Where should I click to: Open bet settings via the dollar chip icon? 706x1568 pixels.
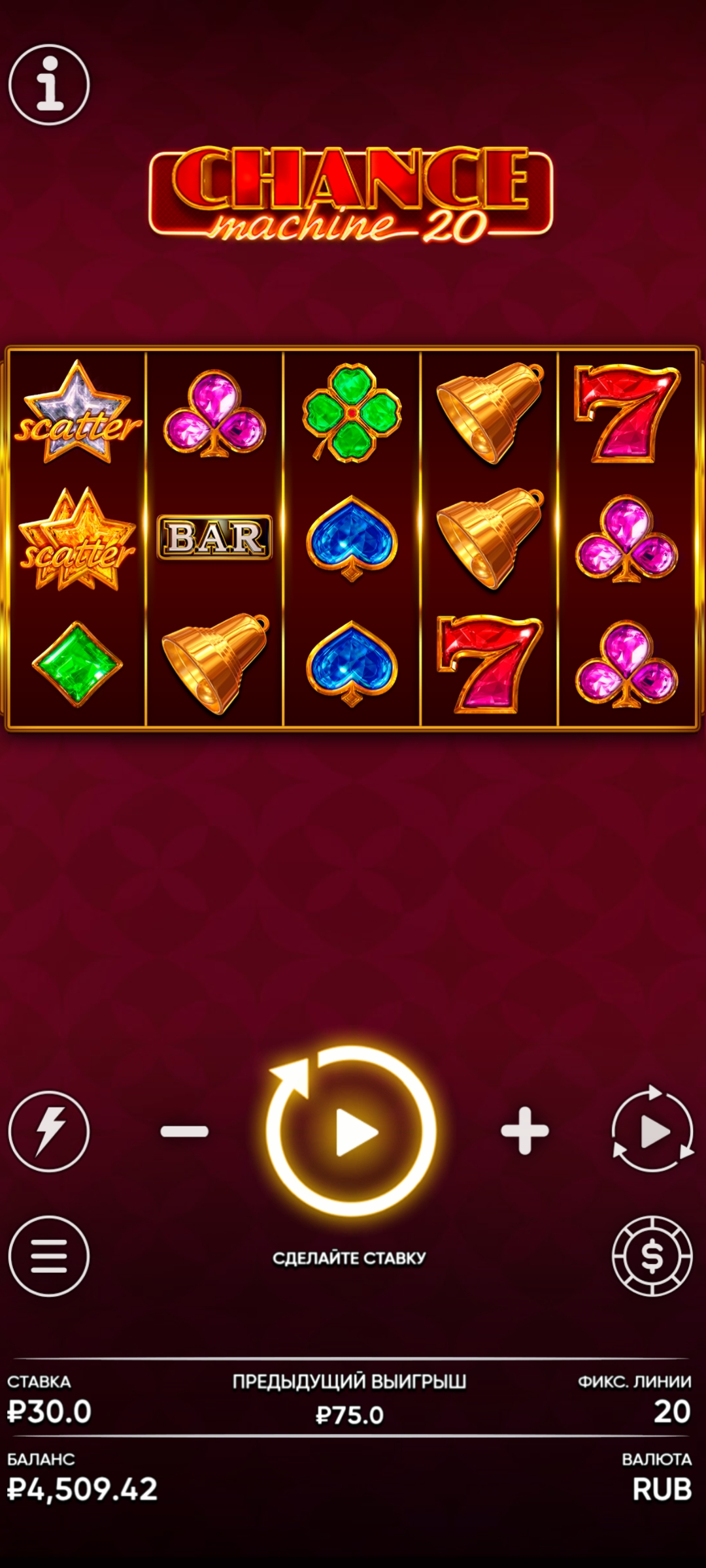pos(652,1256)
